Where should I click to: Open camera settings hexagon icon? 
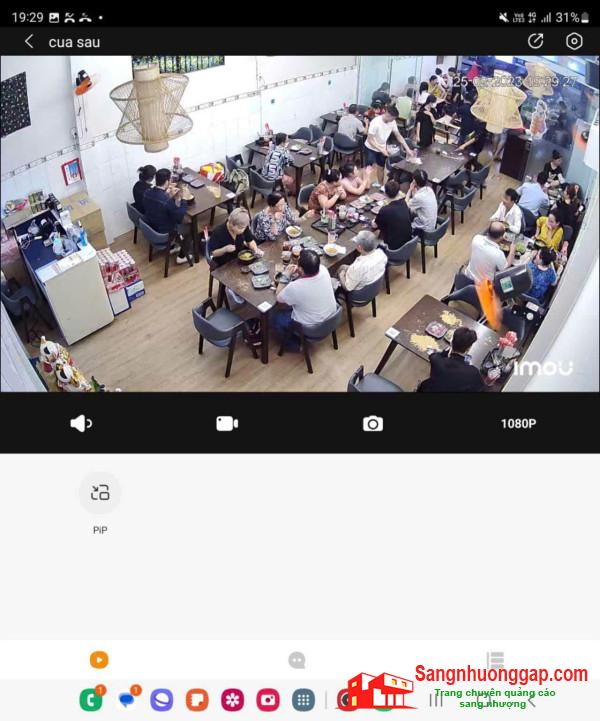pyautogui.click(x=574, y=41)
